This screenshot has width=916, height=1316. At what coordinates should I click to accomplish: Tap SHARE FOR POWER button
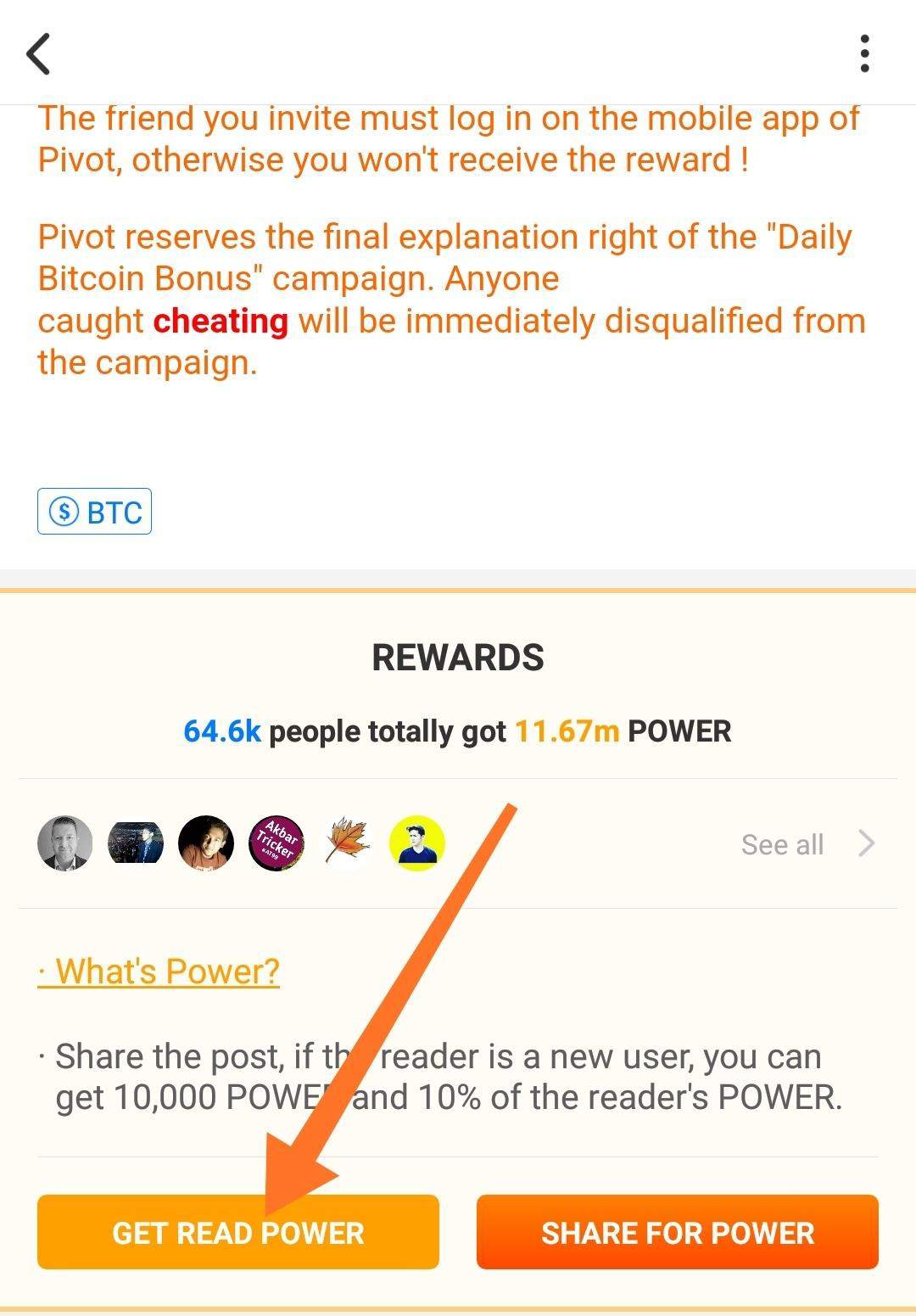click(677, 1232)
